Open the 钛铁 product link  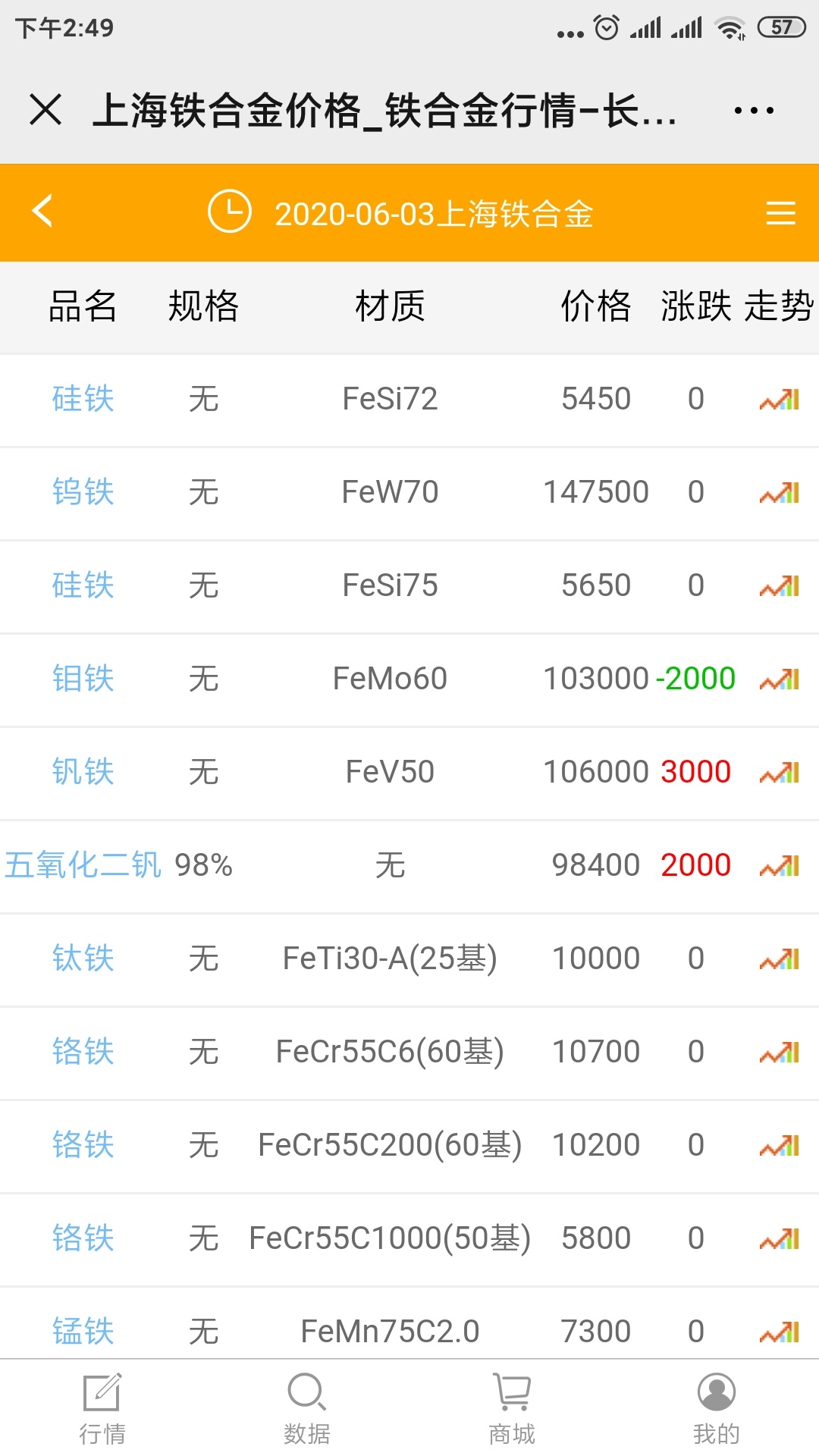83,959
